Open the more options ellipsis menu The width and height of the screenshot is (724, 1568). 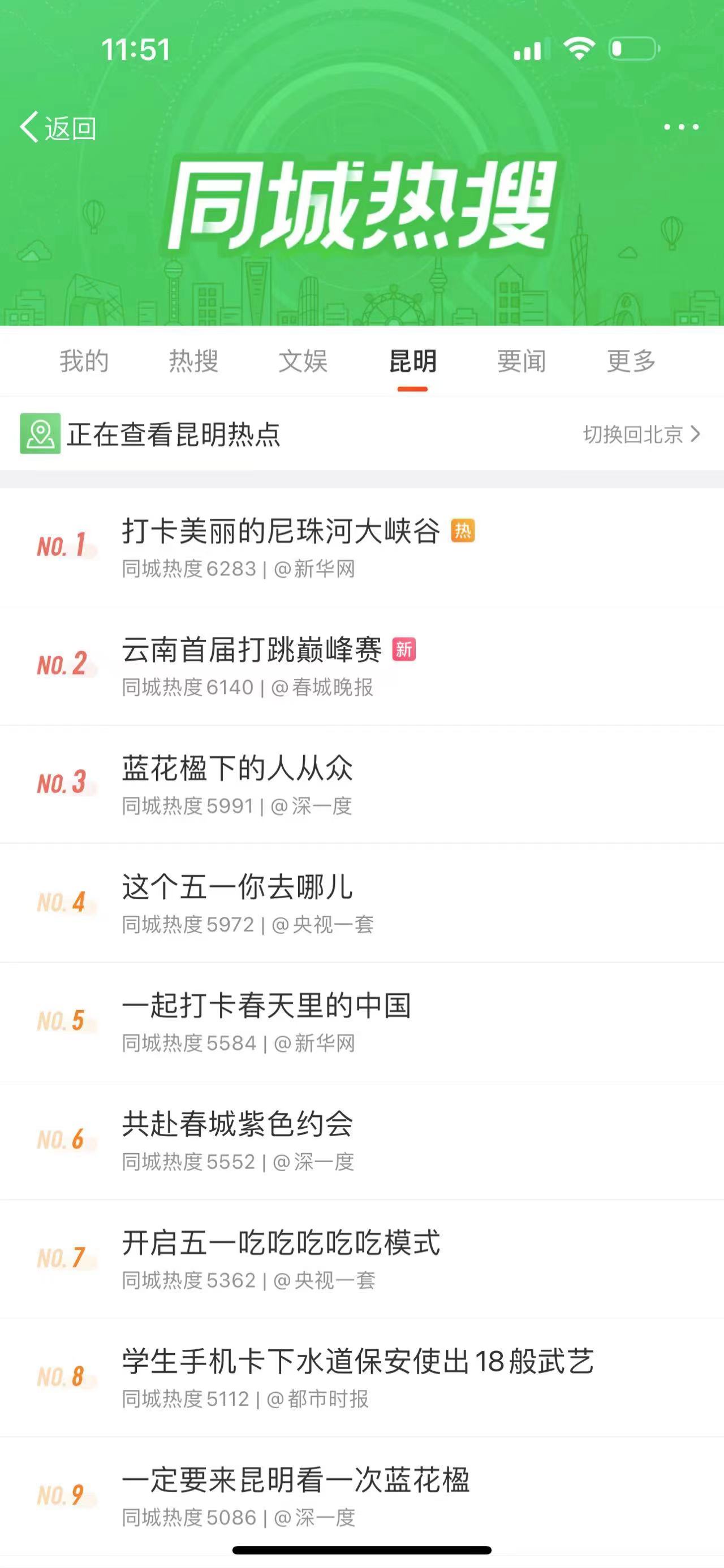pos(680,126)
